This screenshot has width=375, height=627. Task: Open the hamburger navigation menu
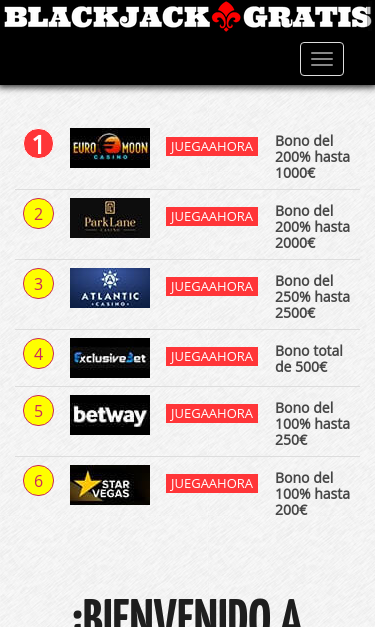322,59
